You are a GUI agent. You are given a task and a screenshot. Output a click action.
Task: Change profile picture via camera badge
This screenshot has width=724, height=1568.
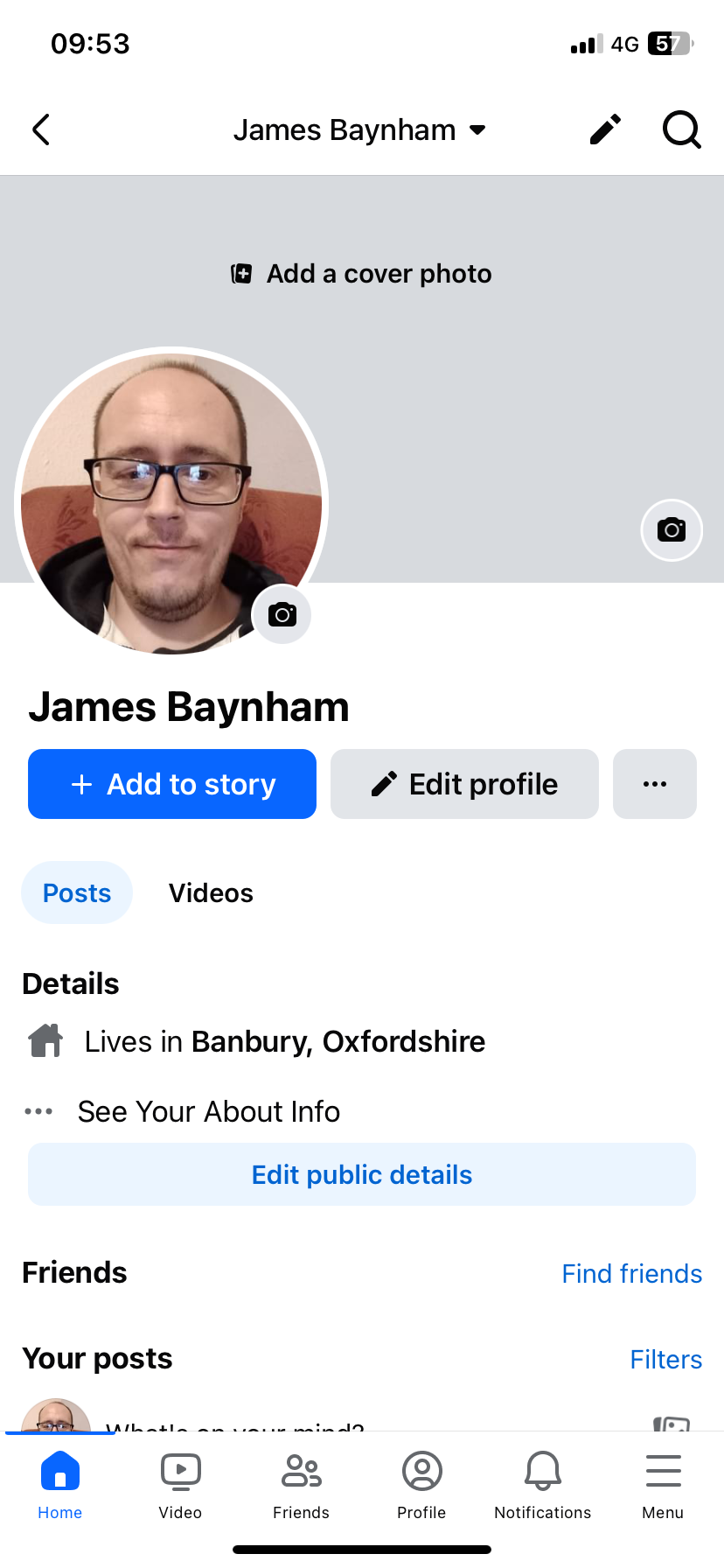click(x=282, y=614)
